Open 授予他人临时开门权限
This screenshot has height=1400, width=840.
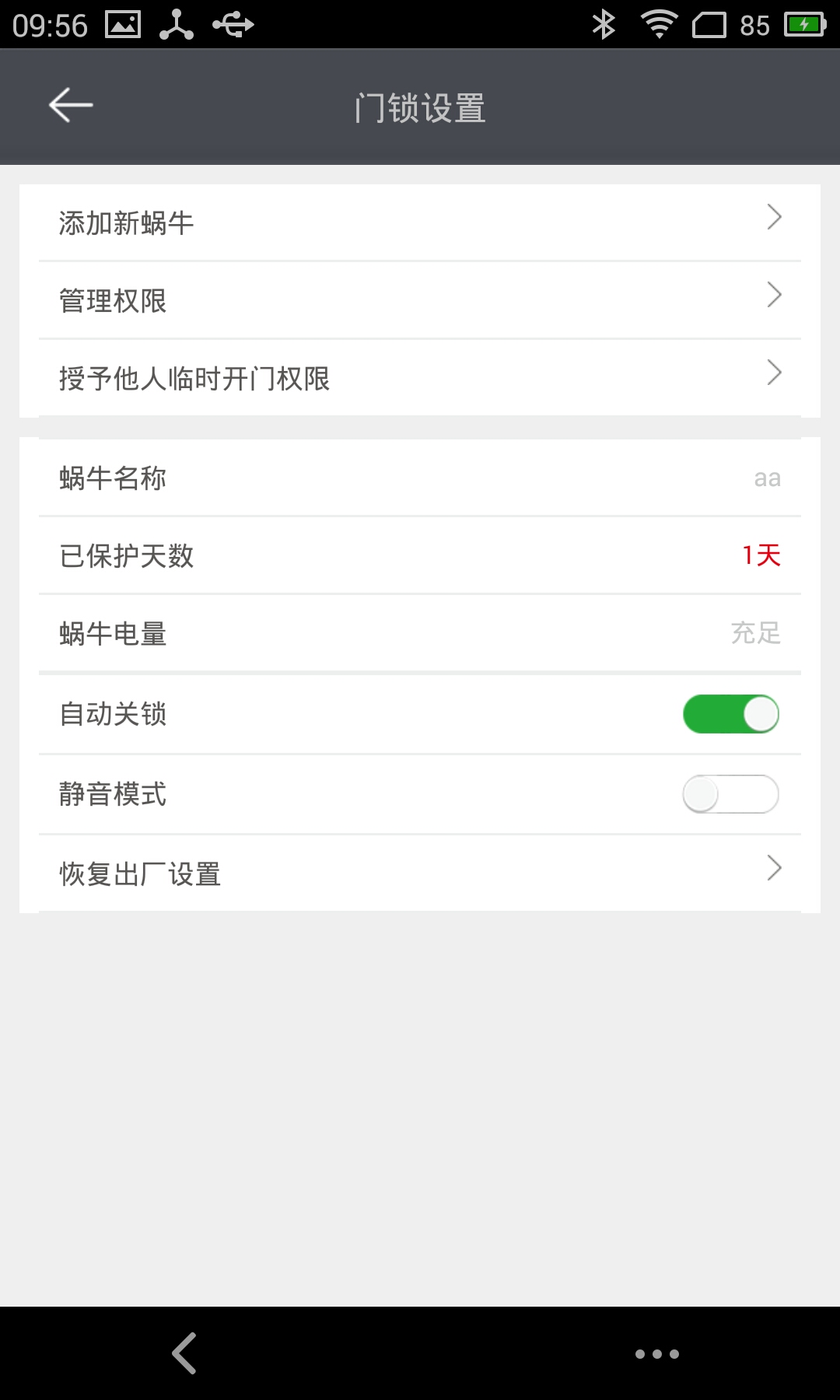pyautogui.click(x=420, y=378)
